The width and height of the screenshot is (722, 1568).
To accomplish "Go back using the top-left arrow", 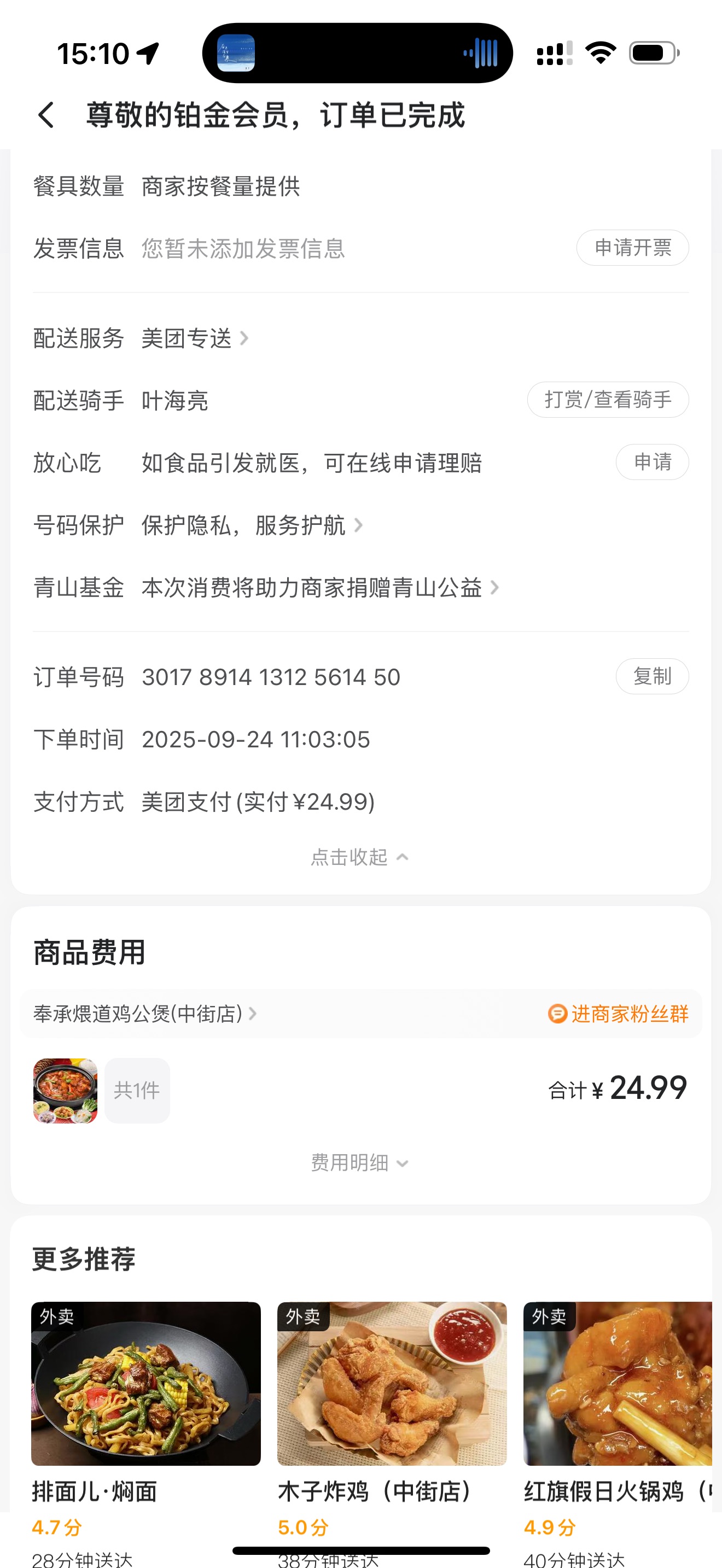I will [46, 115].
